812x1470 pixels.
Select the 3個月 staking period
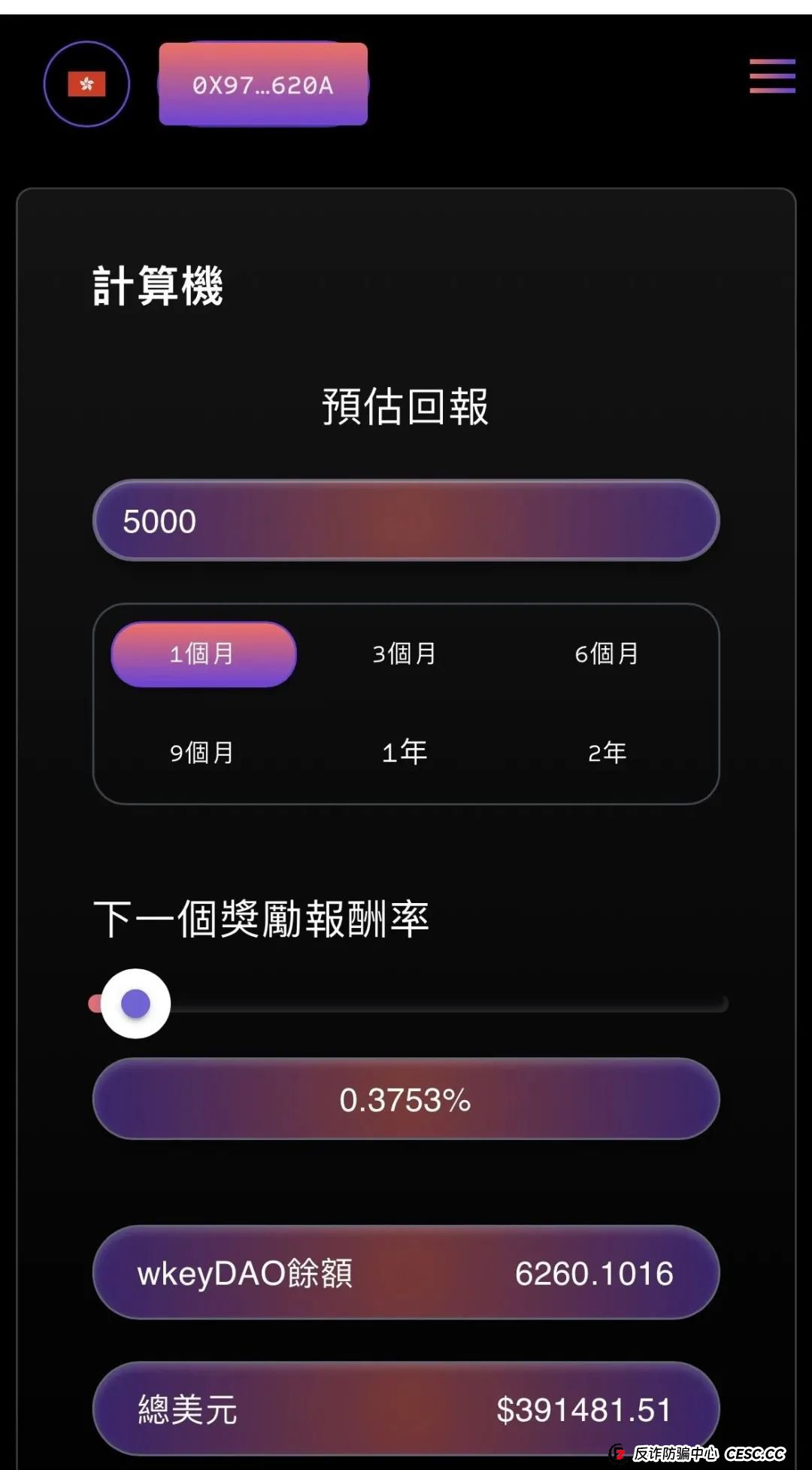point(404,653)
